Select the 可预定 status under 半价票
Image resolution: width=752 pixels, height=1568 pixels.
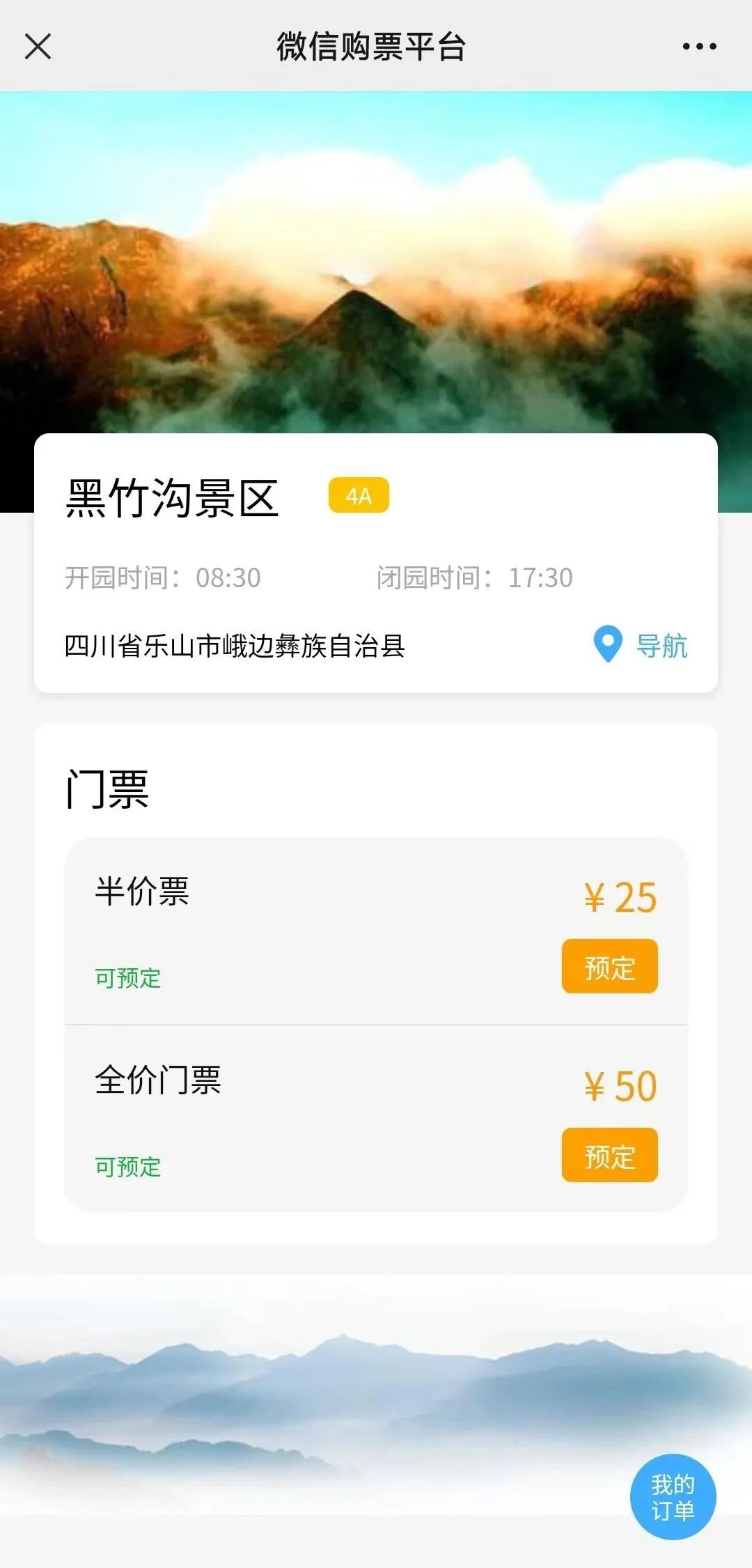pos(127,978)
